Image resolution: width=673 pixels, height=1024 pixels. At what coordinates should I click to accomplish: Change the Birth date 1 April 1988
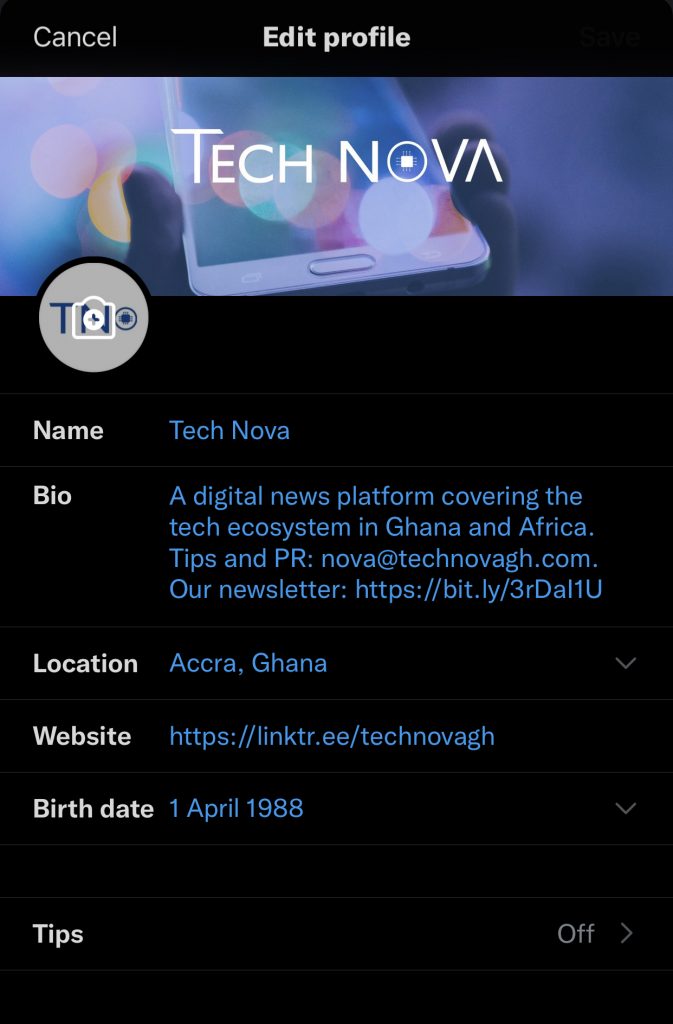coord(400,809)
